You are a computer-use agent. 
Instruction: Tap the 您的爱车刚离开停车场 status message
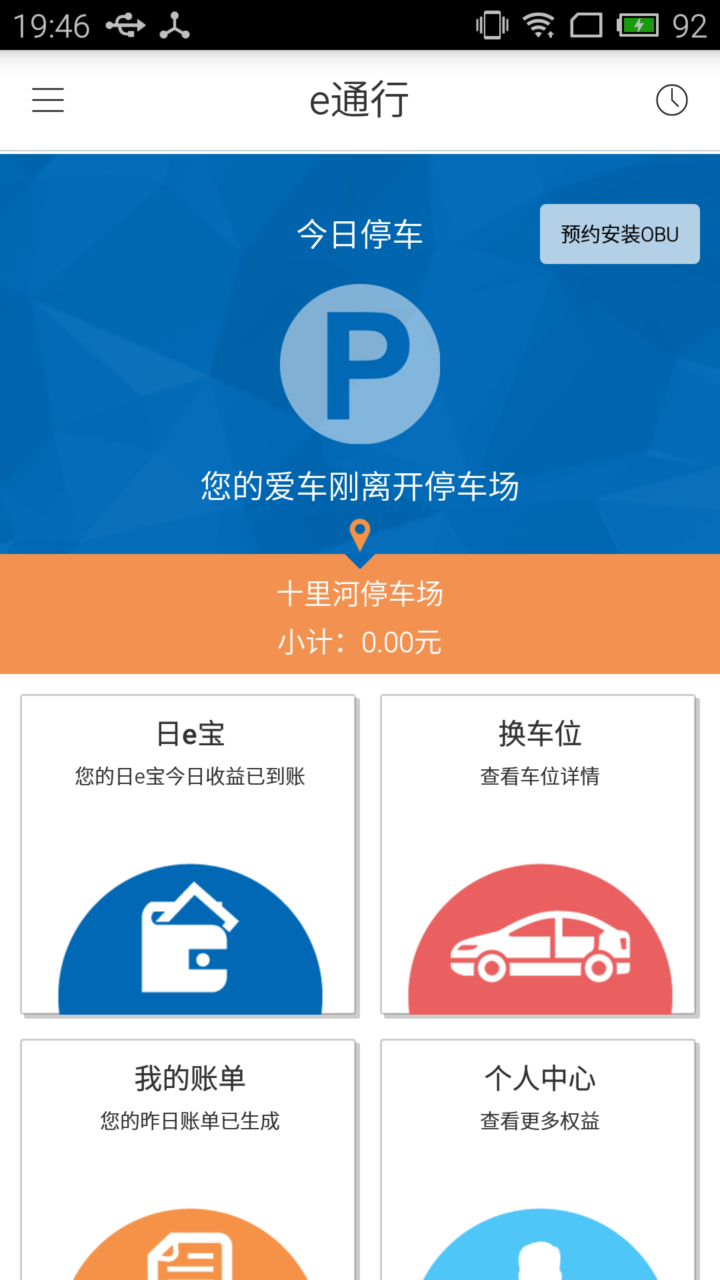tap(360, 487)
